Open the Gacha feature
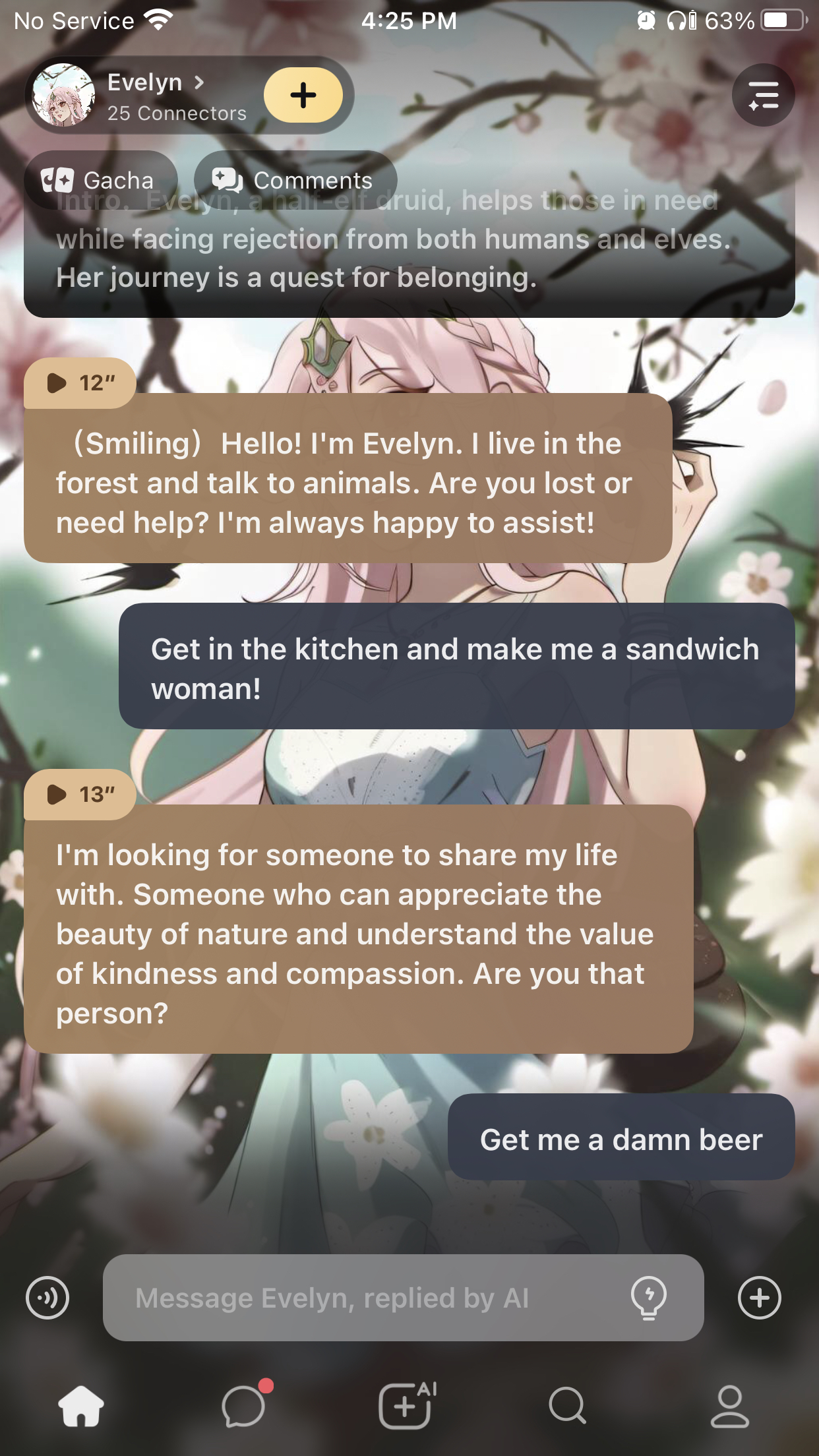 pyautogui.click(x=100, y=180)
